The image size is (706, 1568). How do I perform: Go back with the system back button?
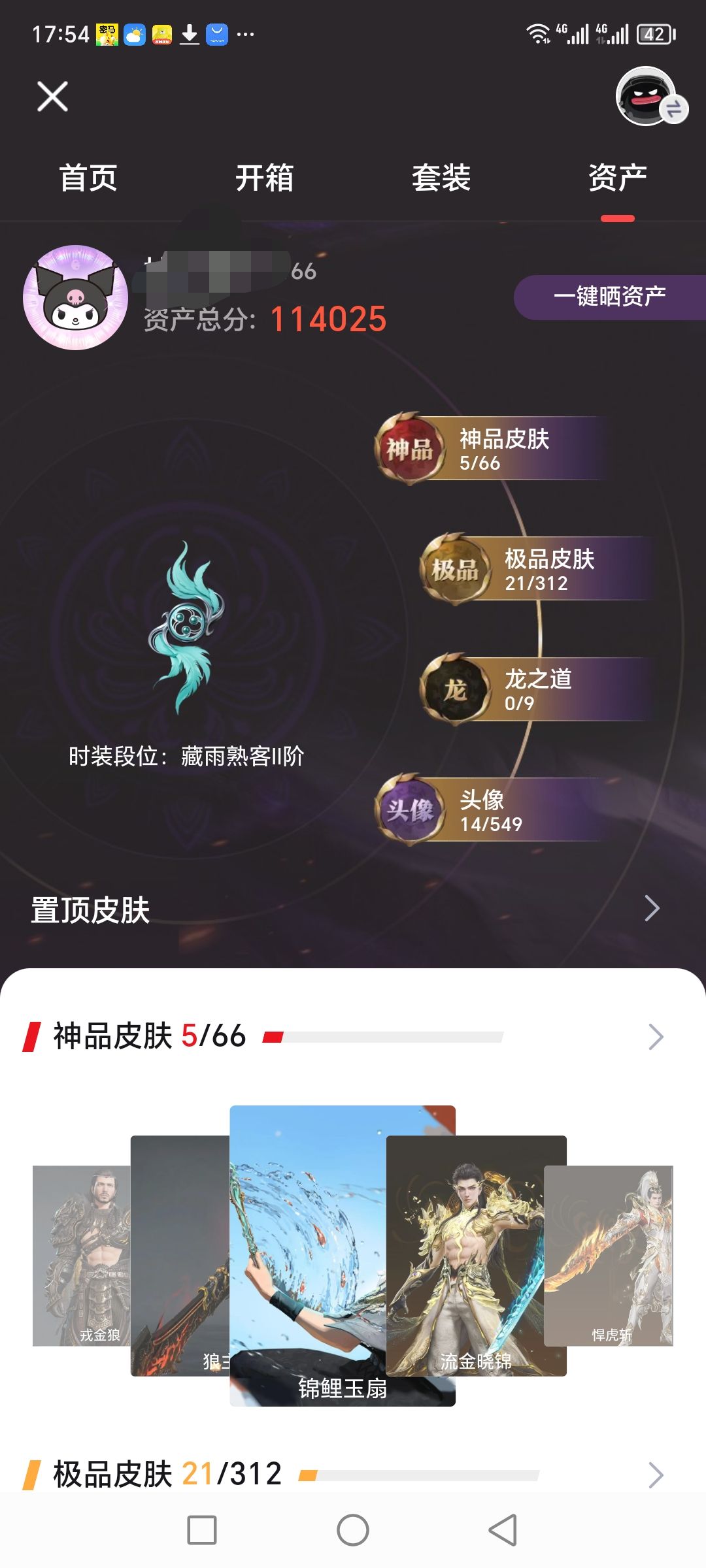[503, 1530]
